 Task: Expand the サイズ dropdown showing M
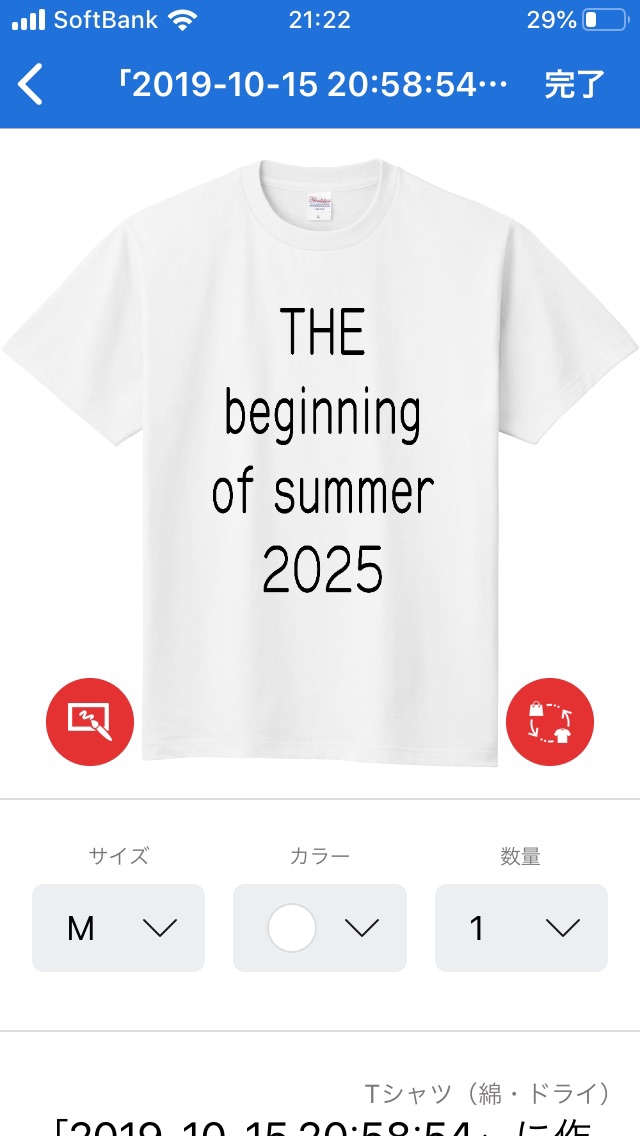[x=118, y=927]
